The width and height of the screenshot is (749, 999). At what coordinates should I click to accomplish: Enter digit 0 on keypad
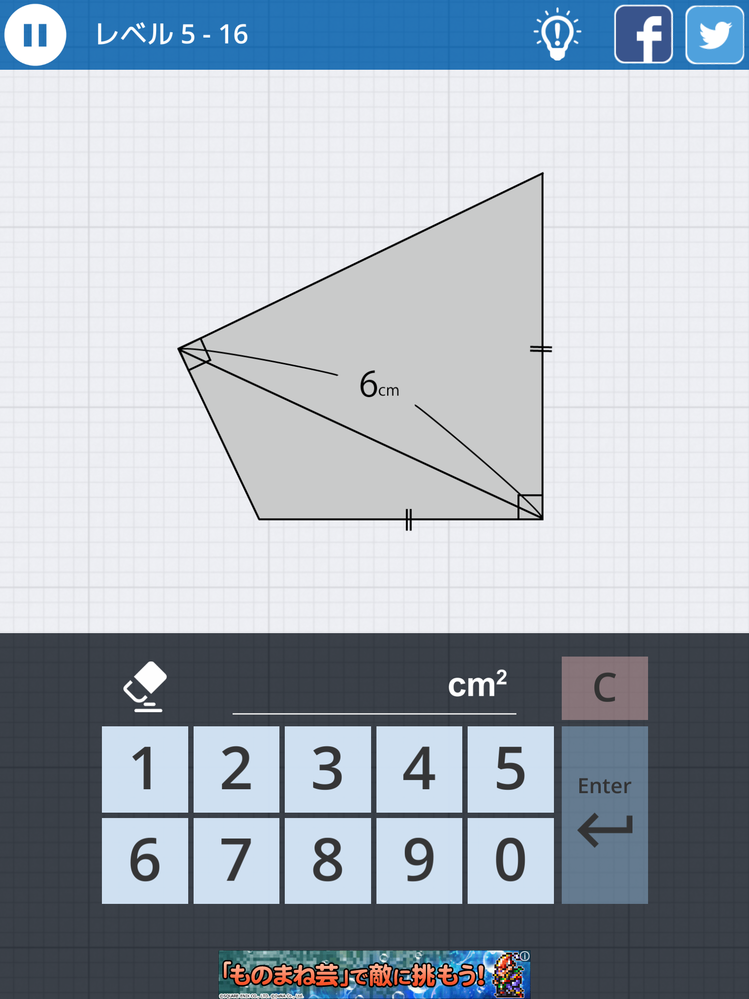[510, 860]
